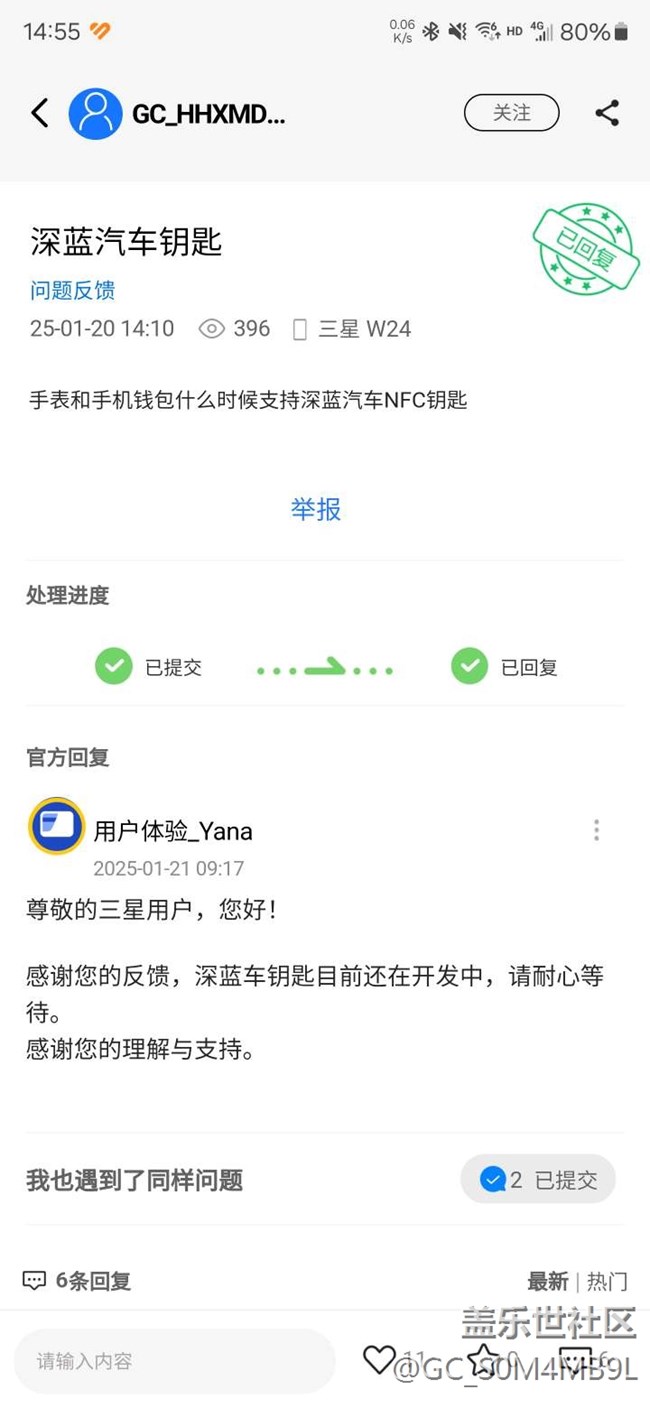This screenshot has width=650, height=1408.
Task: Bookmark the post with the star icon
Action: [x=484, y=1359]
